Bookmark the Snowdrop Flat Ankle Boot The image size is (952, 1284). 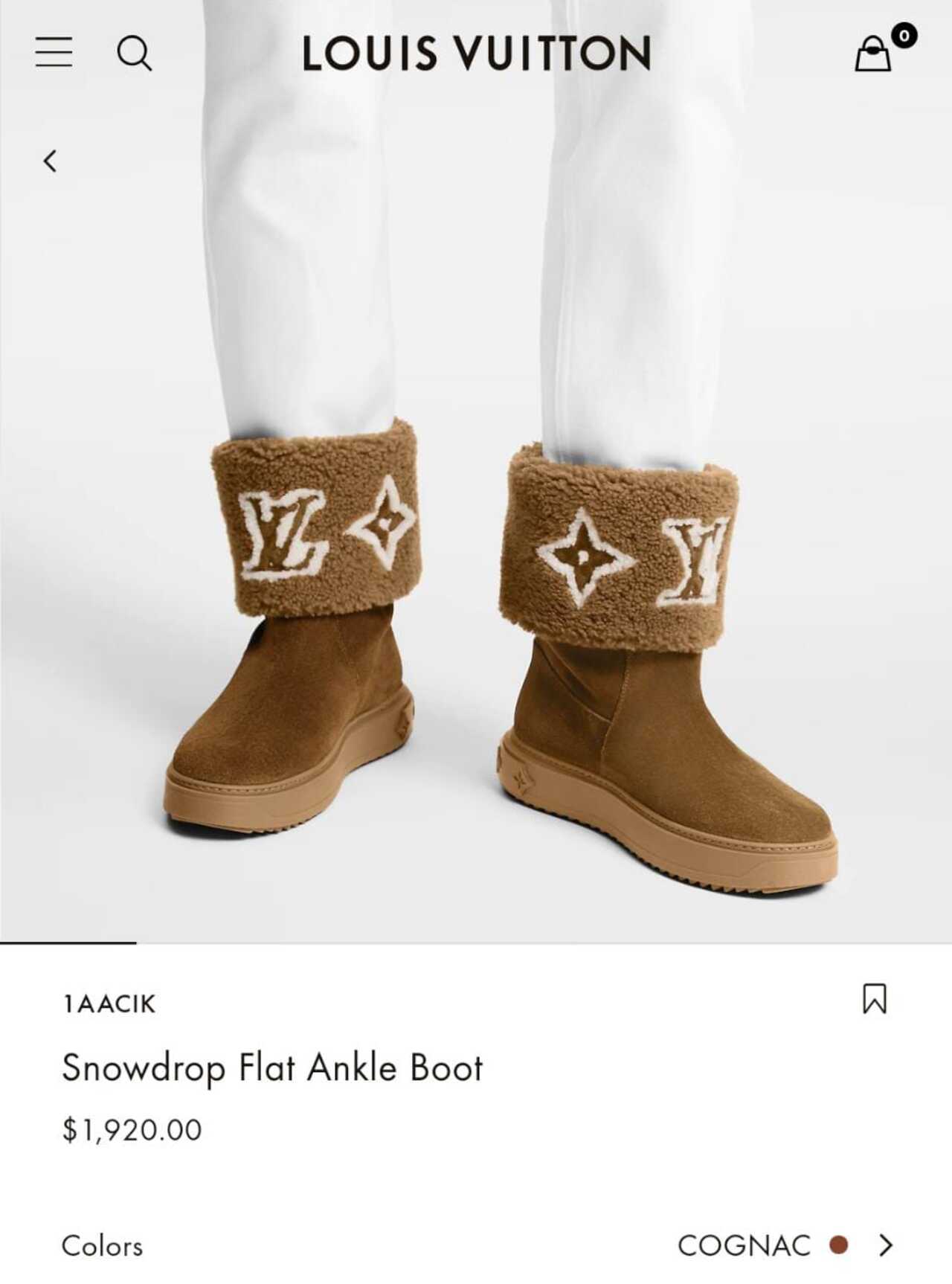874,998
